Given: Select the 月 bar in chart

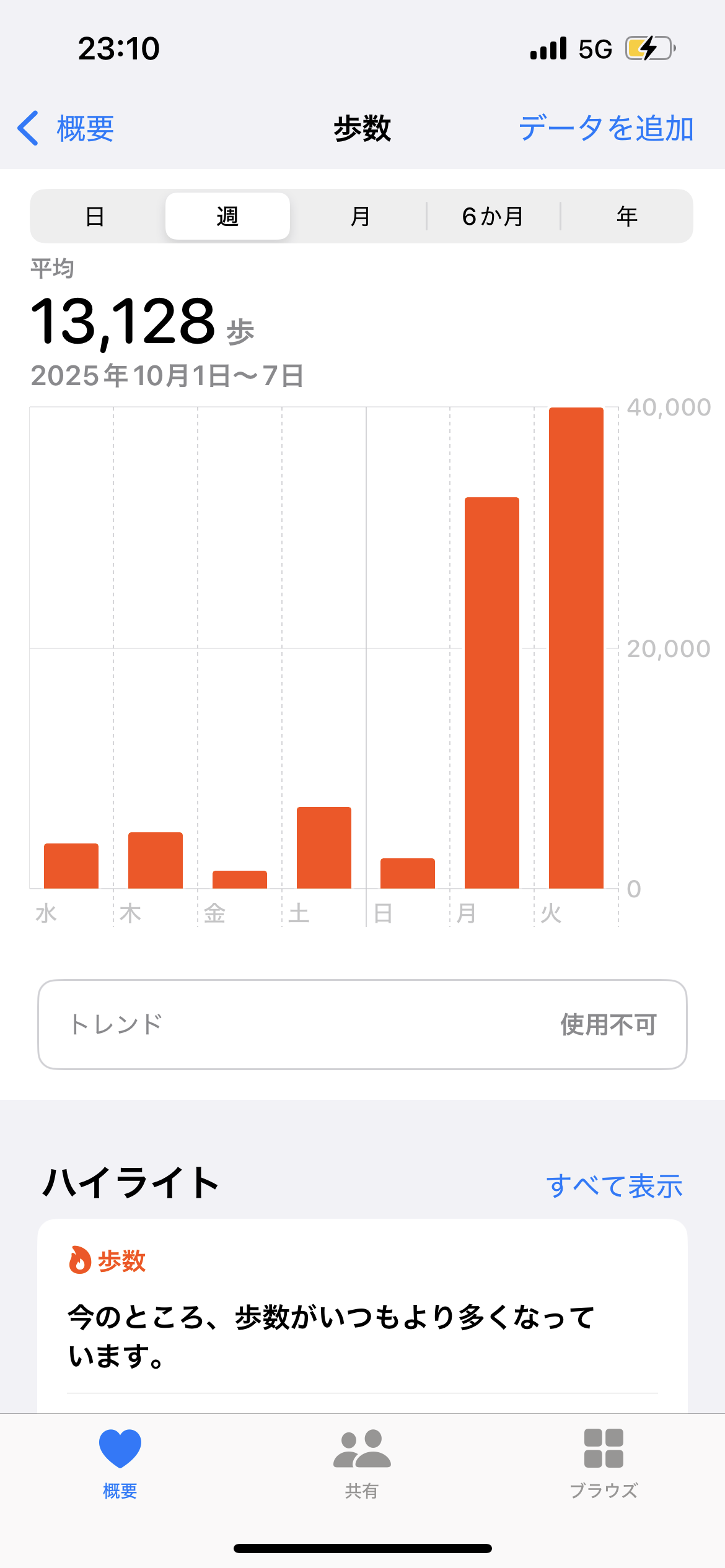Looking at the screenshot, I should (x=492, y=692).
